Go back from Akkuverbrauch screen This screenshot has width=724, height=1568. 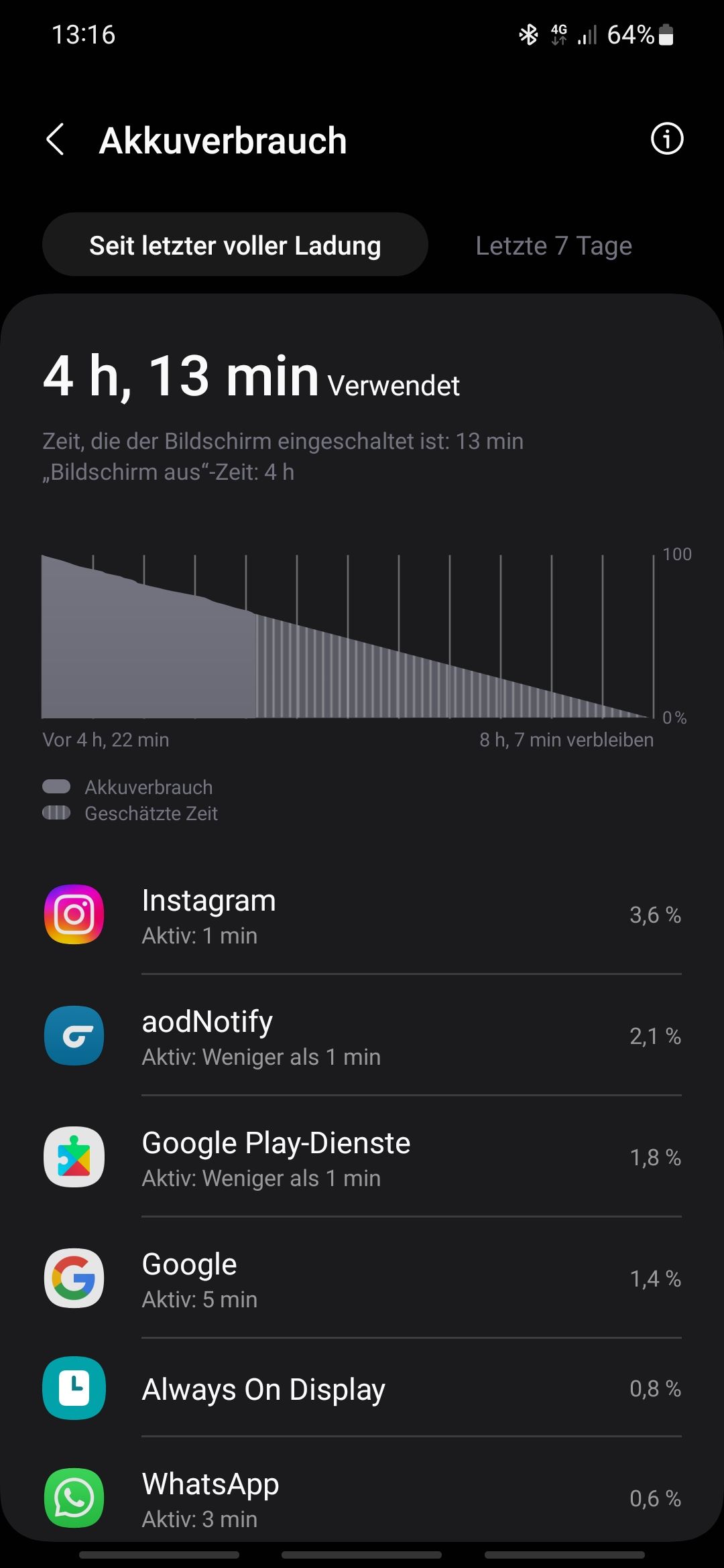(x=56, y=140)
